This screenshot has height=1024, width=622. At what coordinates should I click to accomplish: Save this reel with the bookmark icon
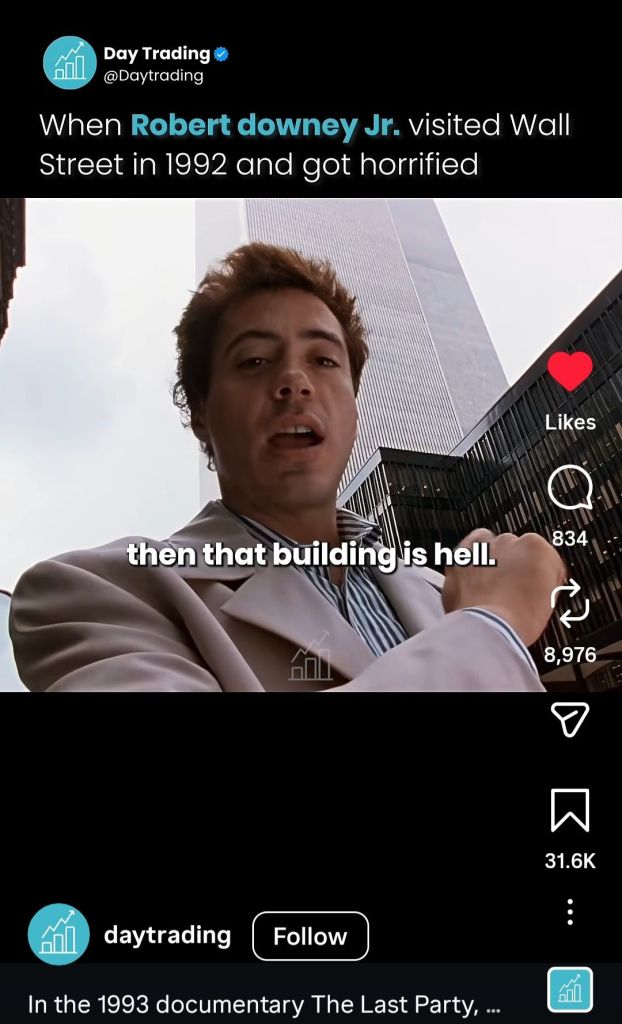click(570, 810)
